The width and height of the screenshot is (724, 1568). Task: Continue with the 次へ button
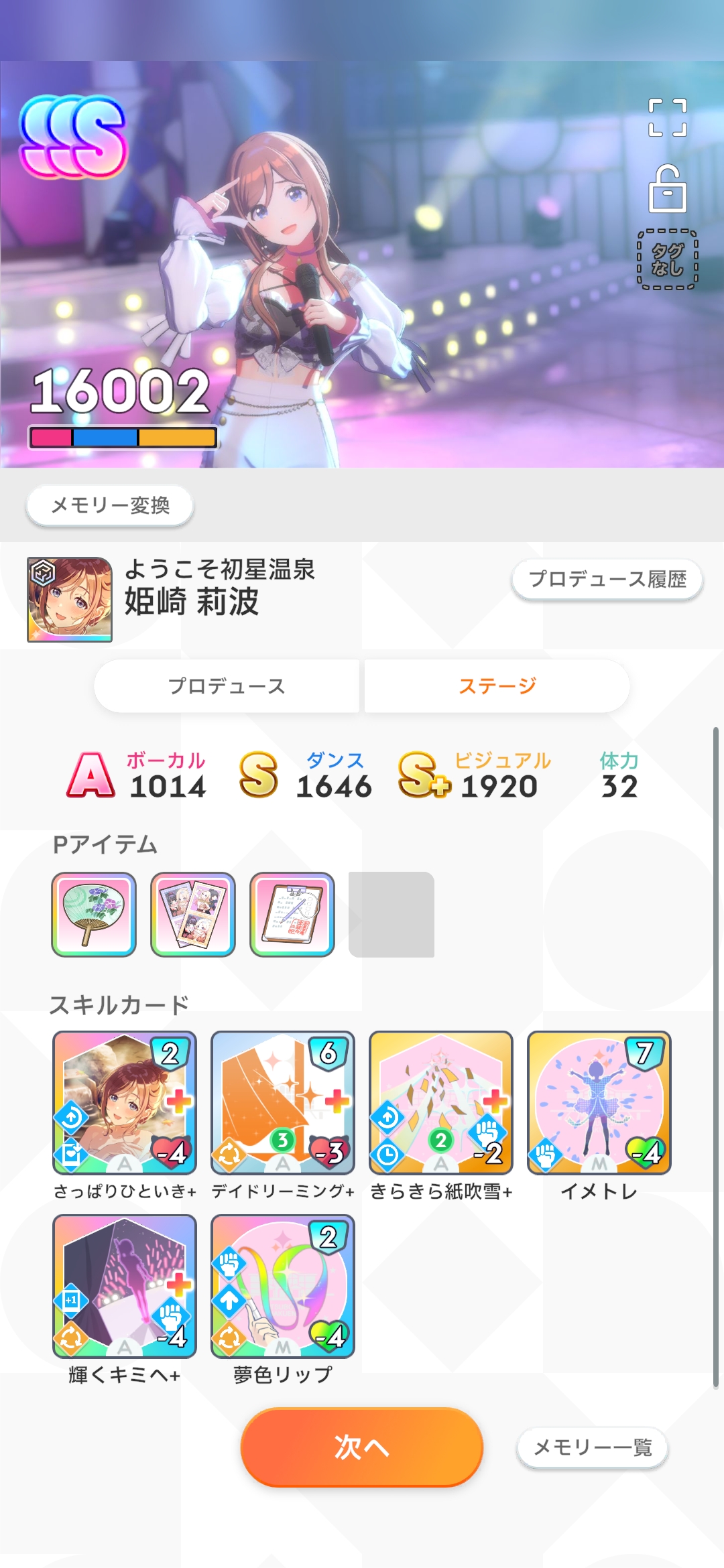[x=362, y=1447]
